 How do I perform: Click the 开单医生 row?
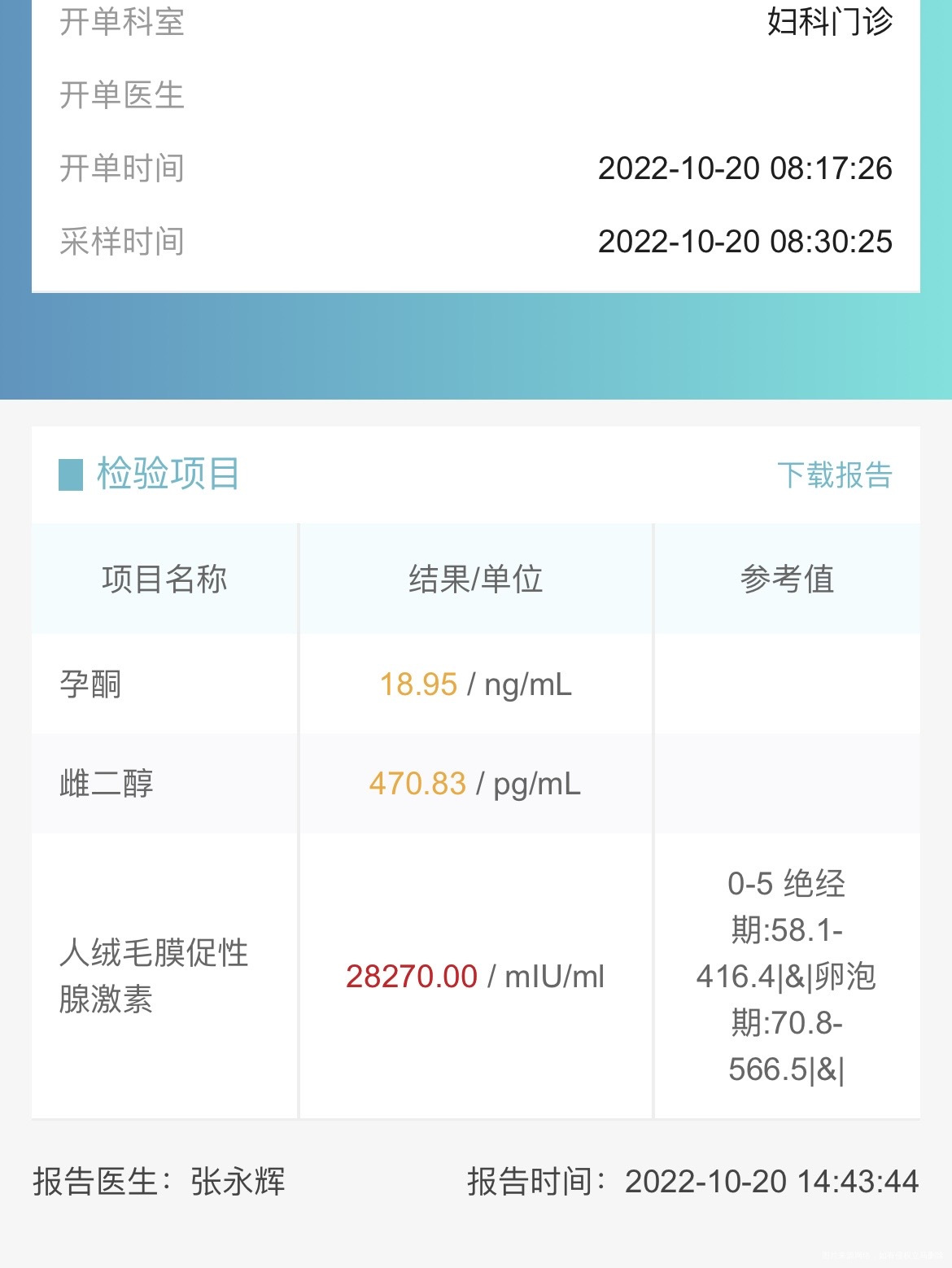pyautogui.click(x=121, y=96)
